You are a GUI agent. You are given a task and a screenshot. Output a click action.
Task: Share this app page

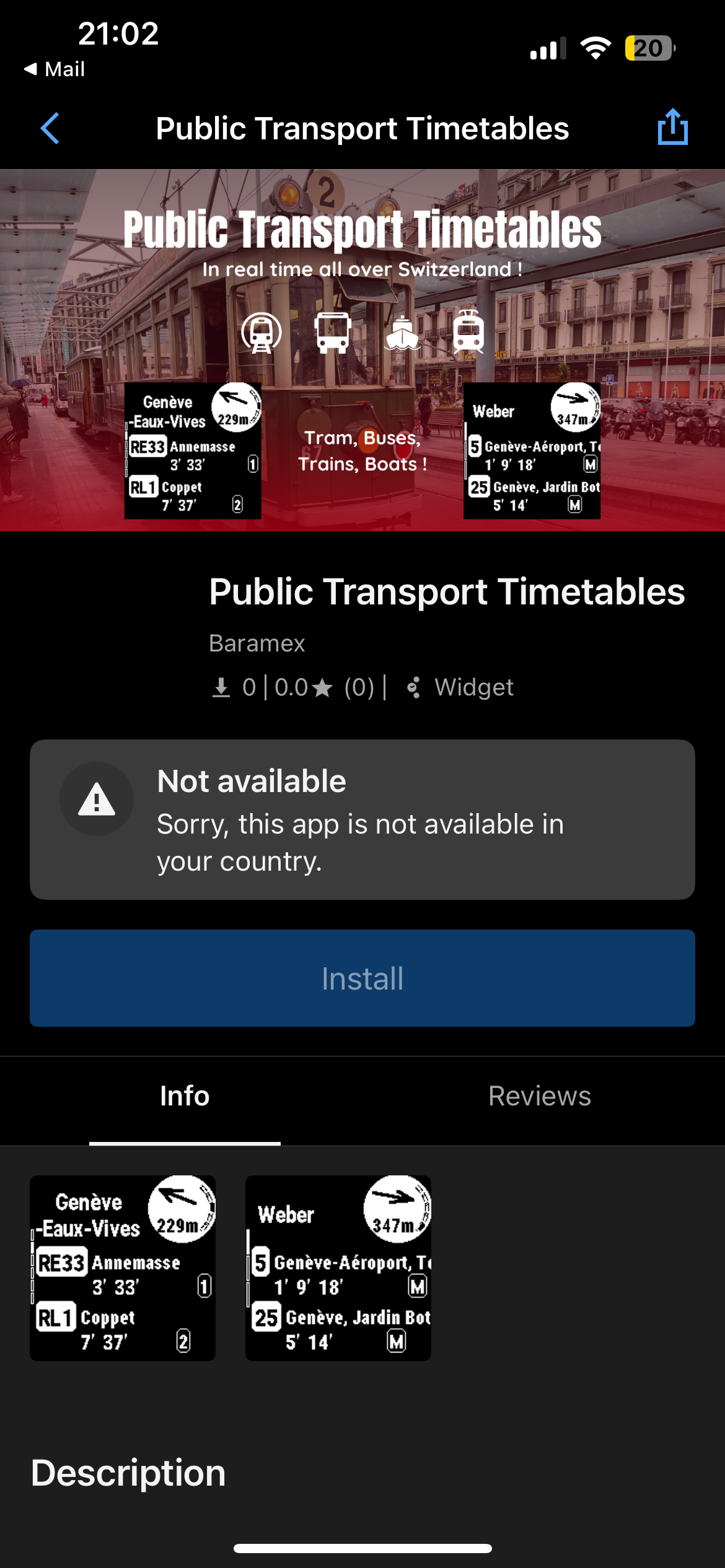click(x=672, y=128)
